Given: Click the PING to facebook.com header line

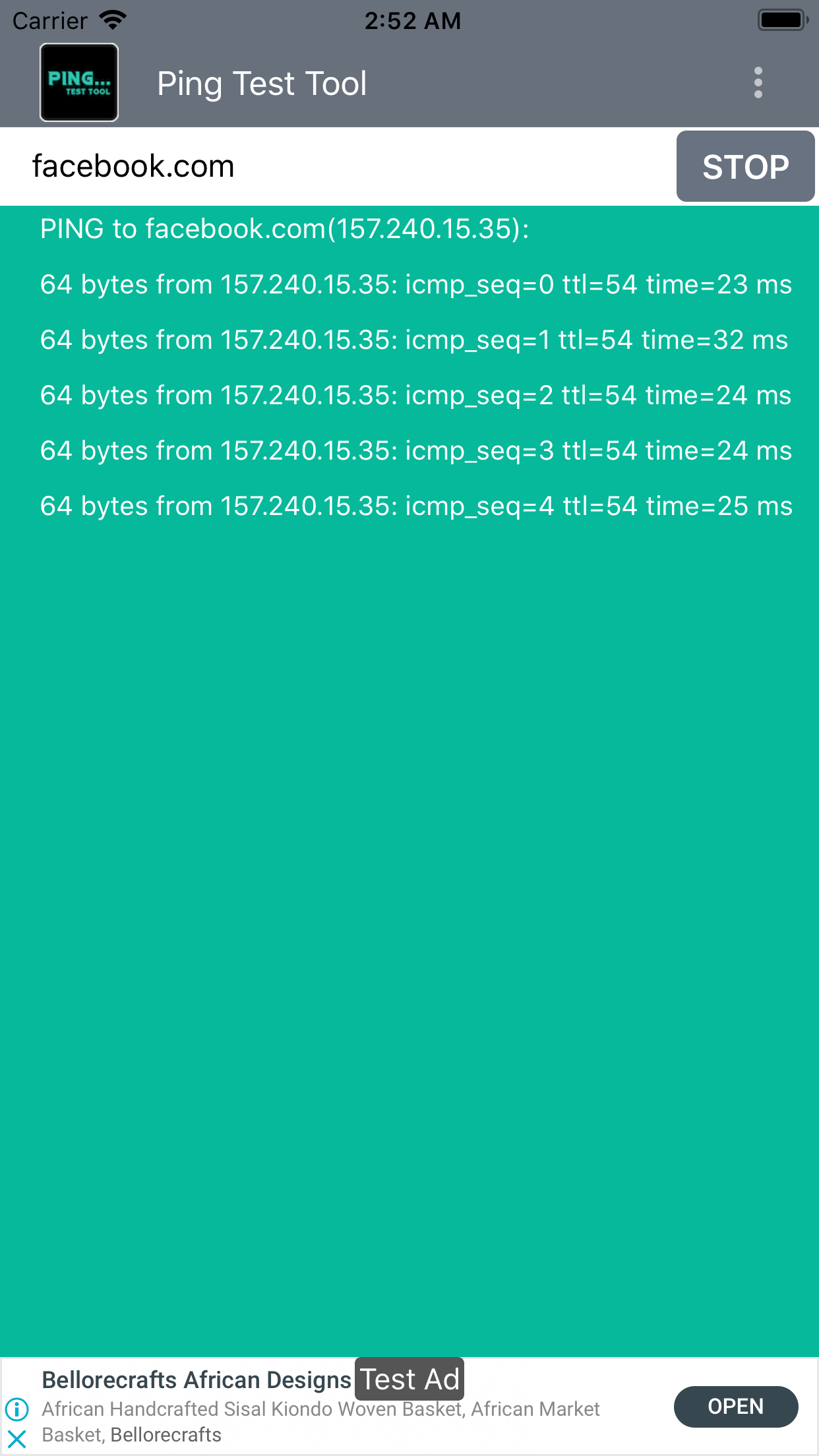Looking at the screenshot, I should pyautogui.click(x=285, y=229).
